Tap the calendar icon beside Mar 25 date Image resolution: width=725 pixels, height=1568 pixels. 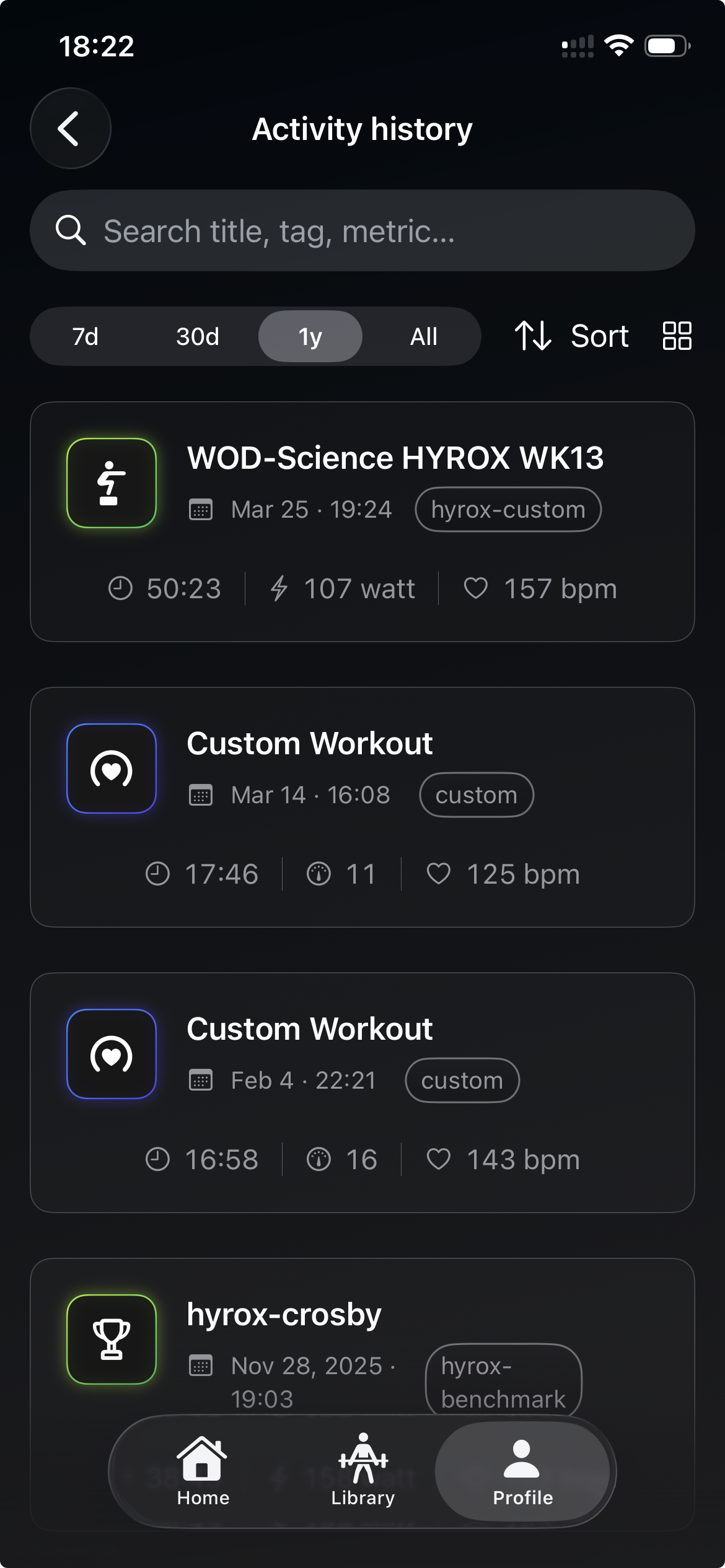click(x=200, y=509)
